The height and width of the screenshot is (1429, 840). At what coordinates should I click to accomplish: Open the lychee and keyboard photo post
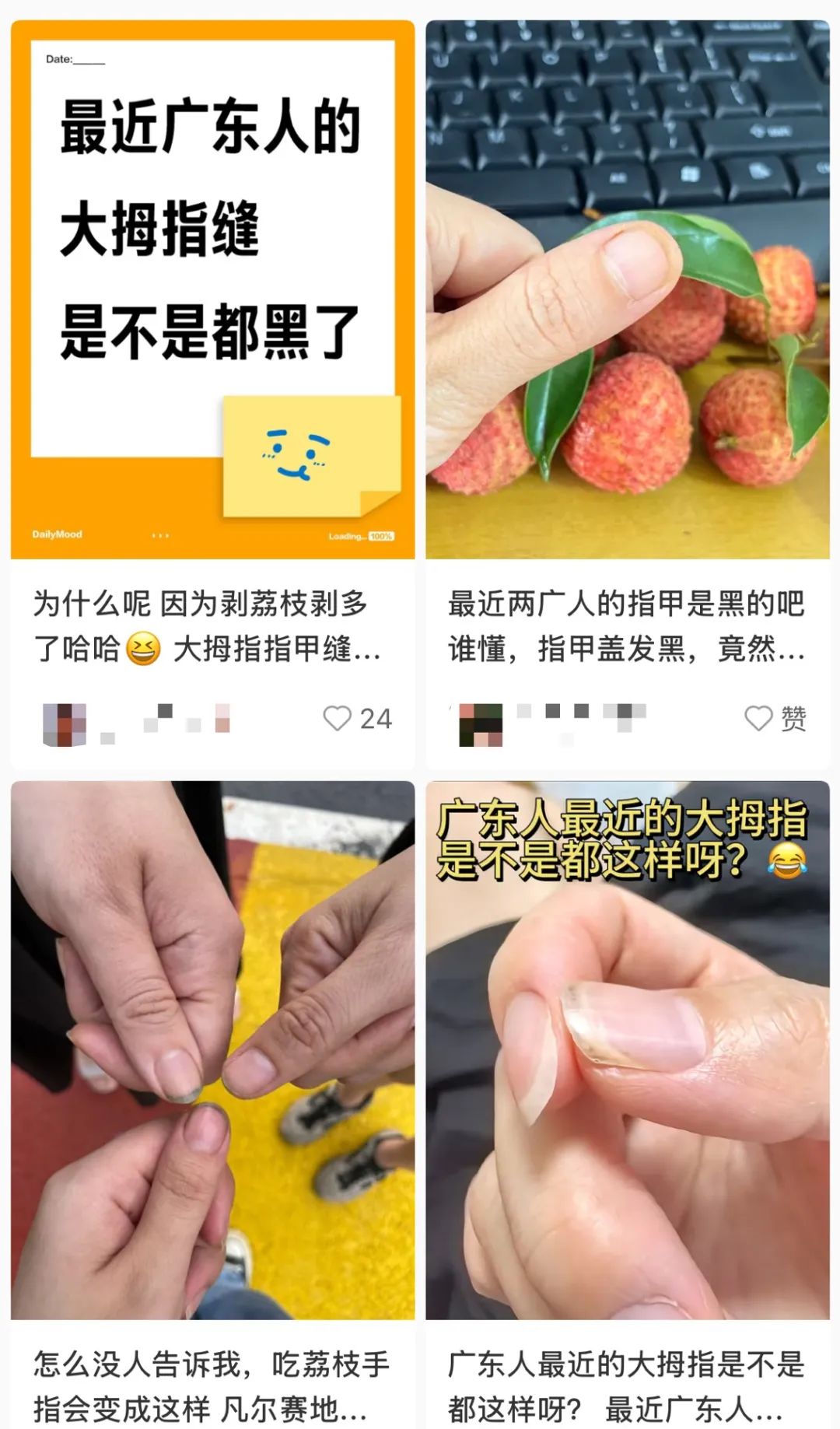coord(627,289)
